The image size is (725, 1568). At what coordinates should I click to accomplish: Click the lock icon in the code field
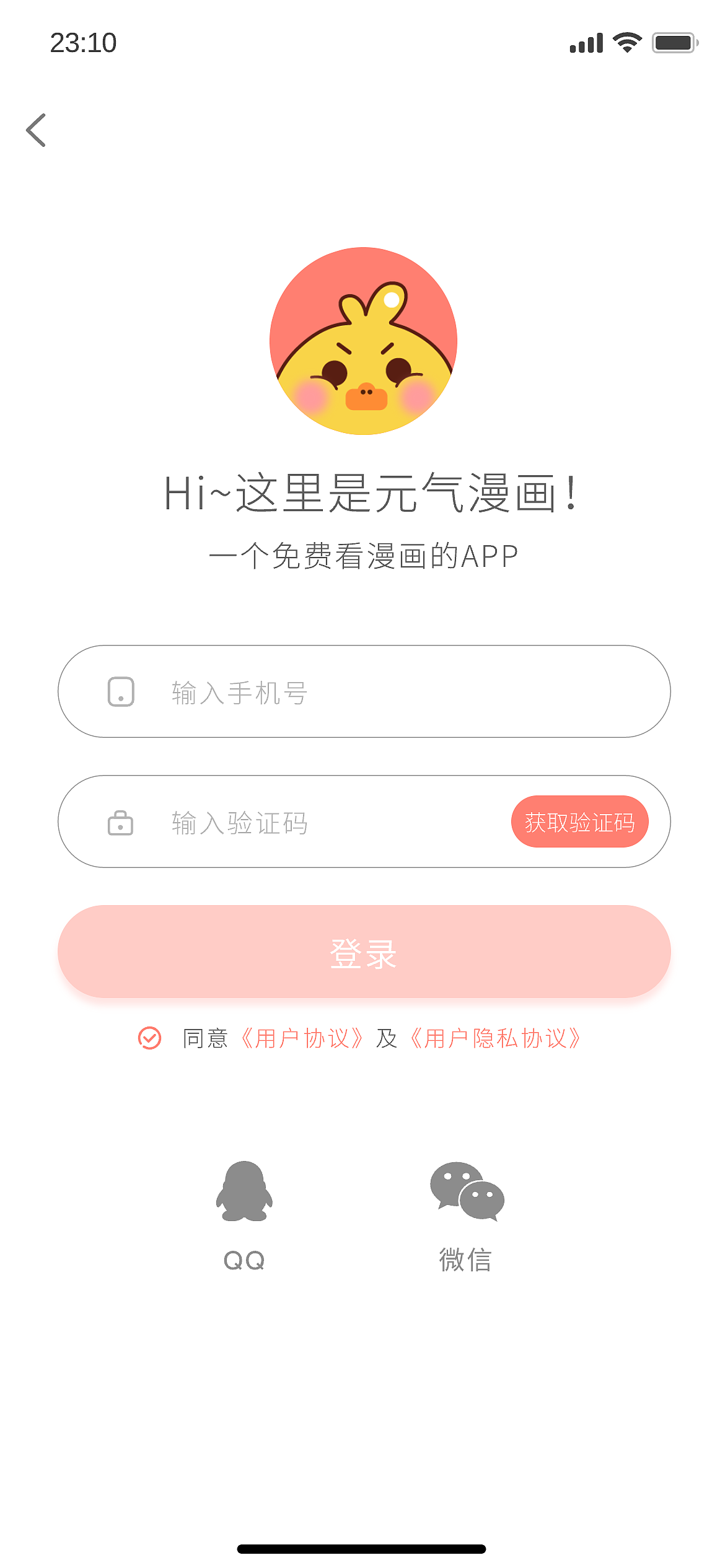tap(120, 822)
